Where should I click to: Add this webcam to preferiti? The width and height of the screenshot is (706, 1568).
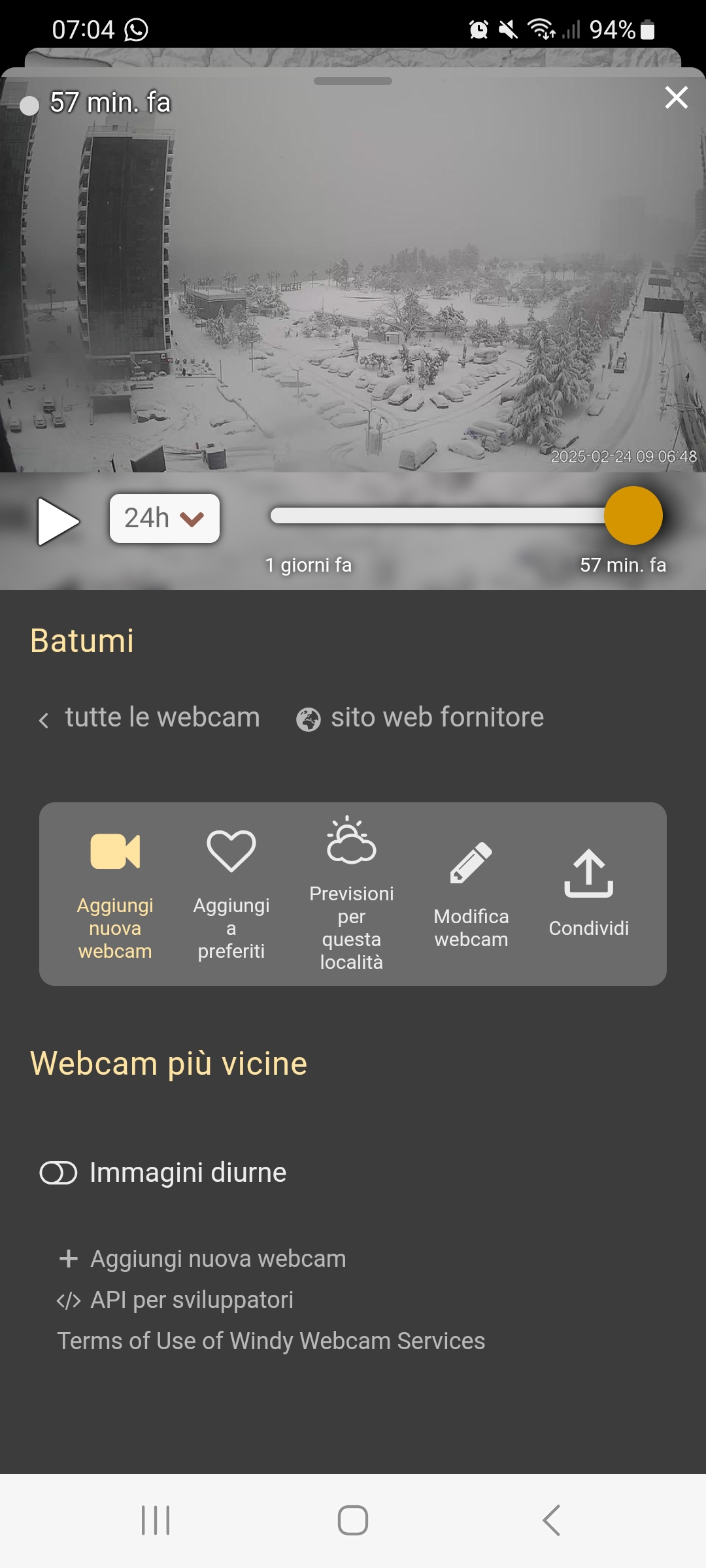[x=231, y=892]
